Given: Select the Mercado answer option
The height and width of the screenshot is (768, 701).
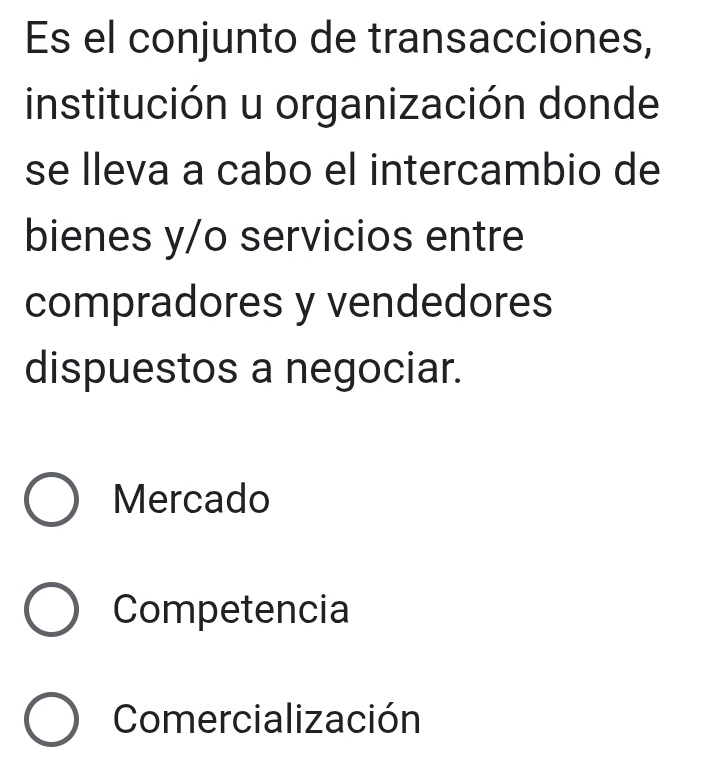Looking at the screenshot, I should tap(51, 499).
